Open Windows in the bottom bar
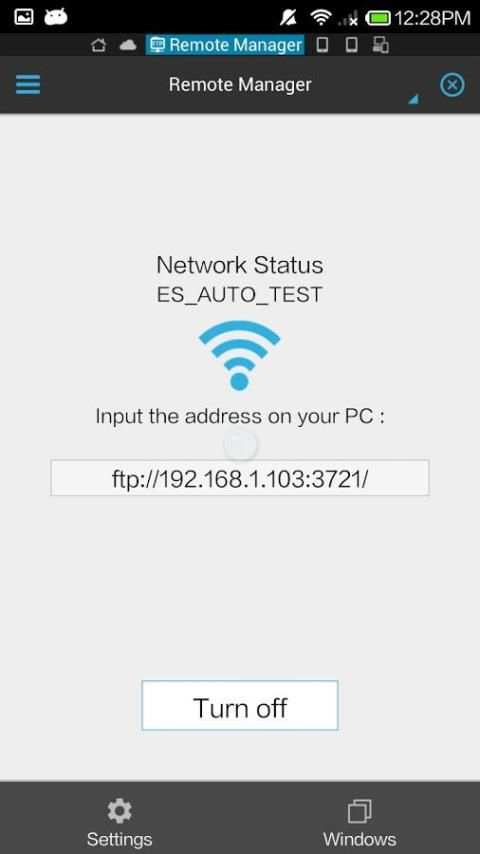Image resolution: width=480 pixels, height=854 pixels. [x=360, y=822]
